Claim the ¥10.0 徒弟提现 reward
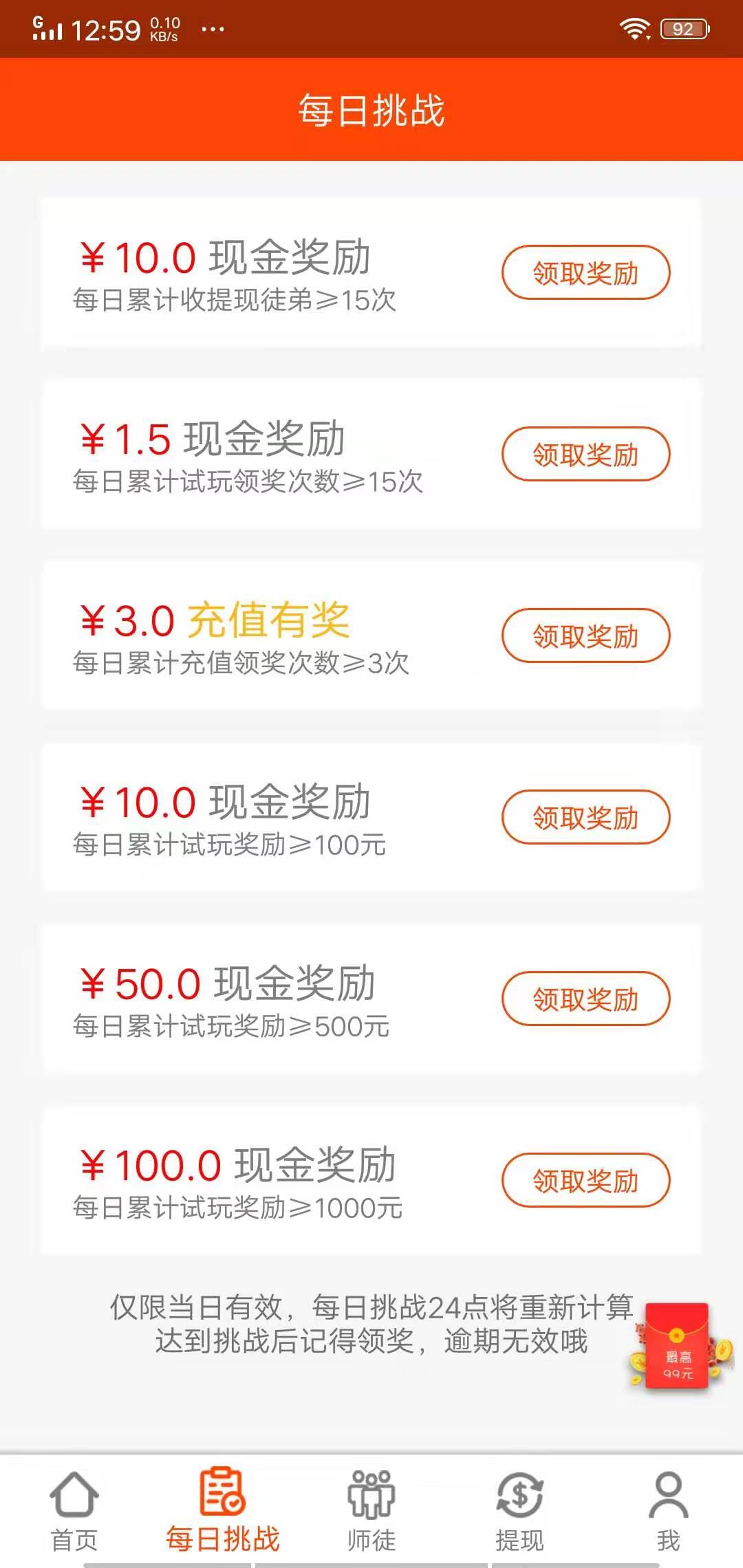The height and width of the screenshot is (1568, 743). [x=585, y=273]
